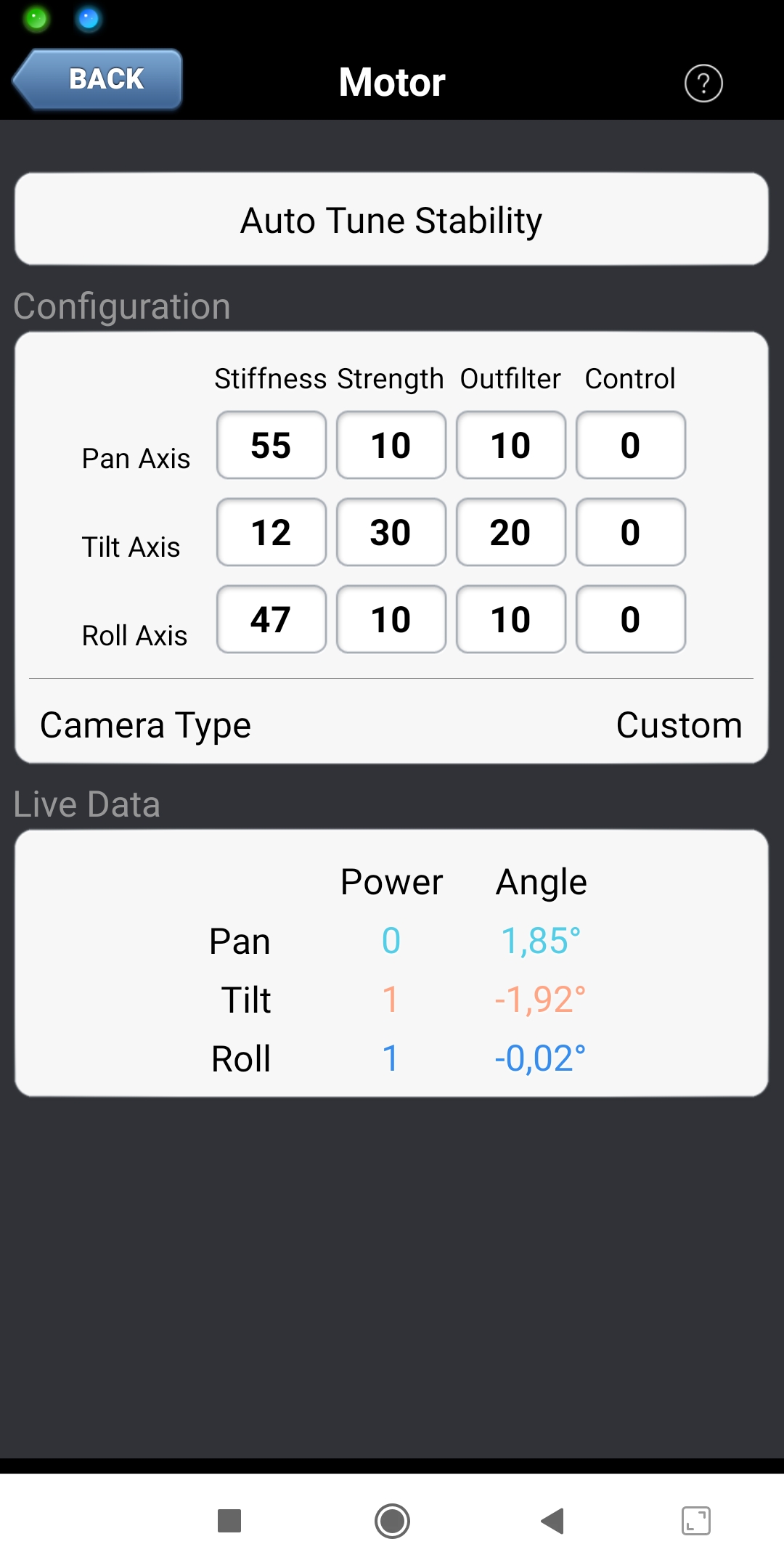Edit Pan Axis Outfilter value
Screen dimensions: 784x1568
point(511,445)
